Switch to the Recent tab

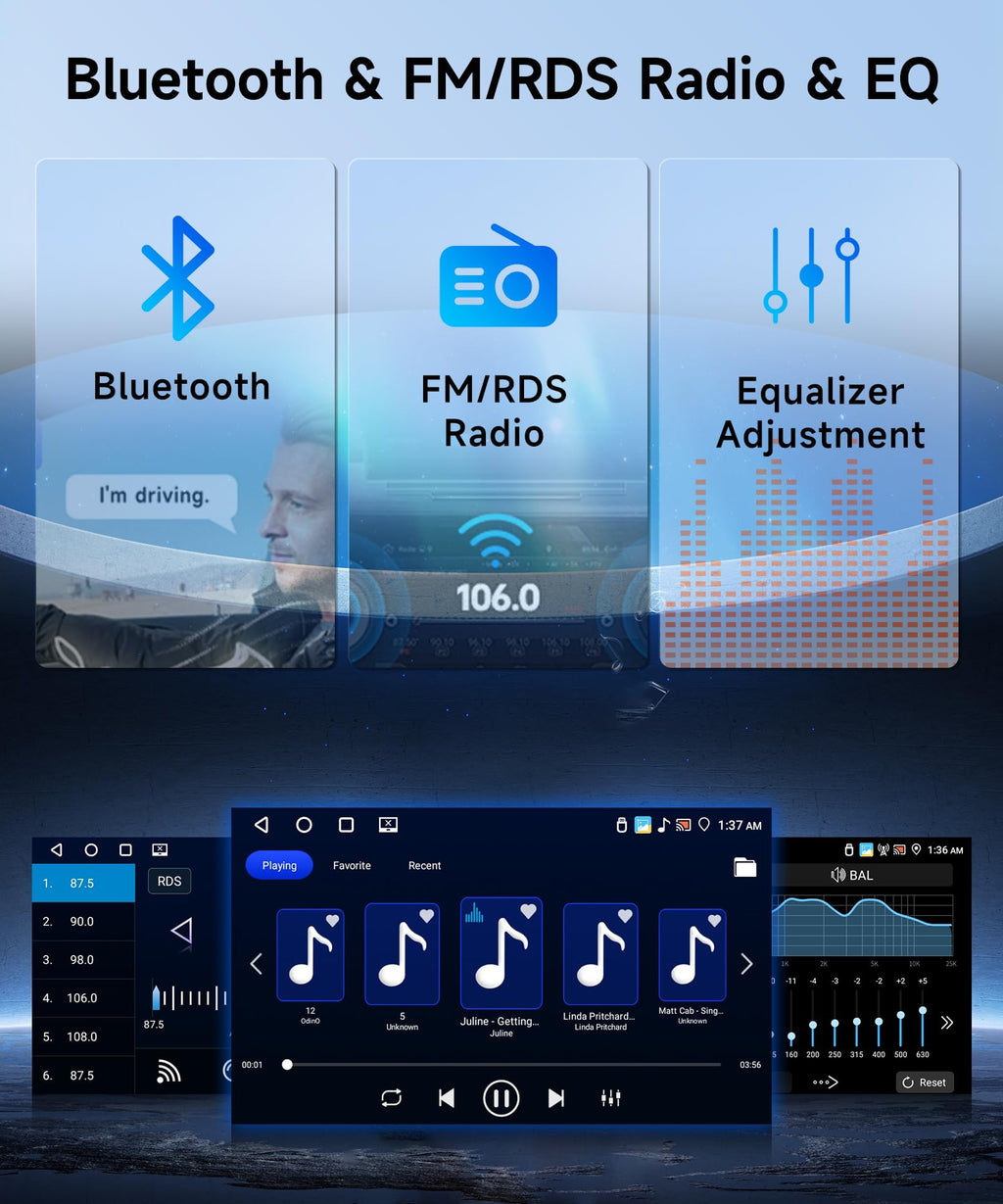click(x=424, y=865)
